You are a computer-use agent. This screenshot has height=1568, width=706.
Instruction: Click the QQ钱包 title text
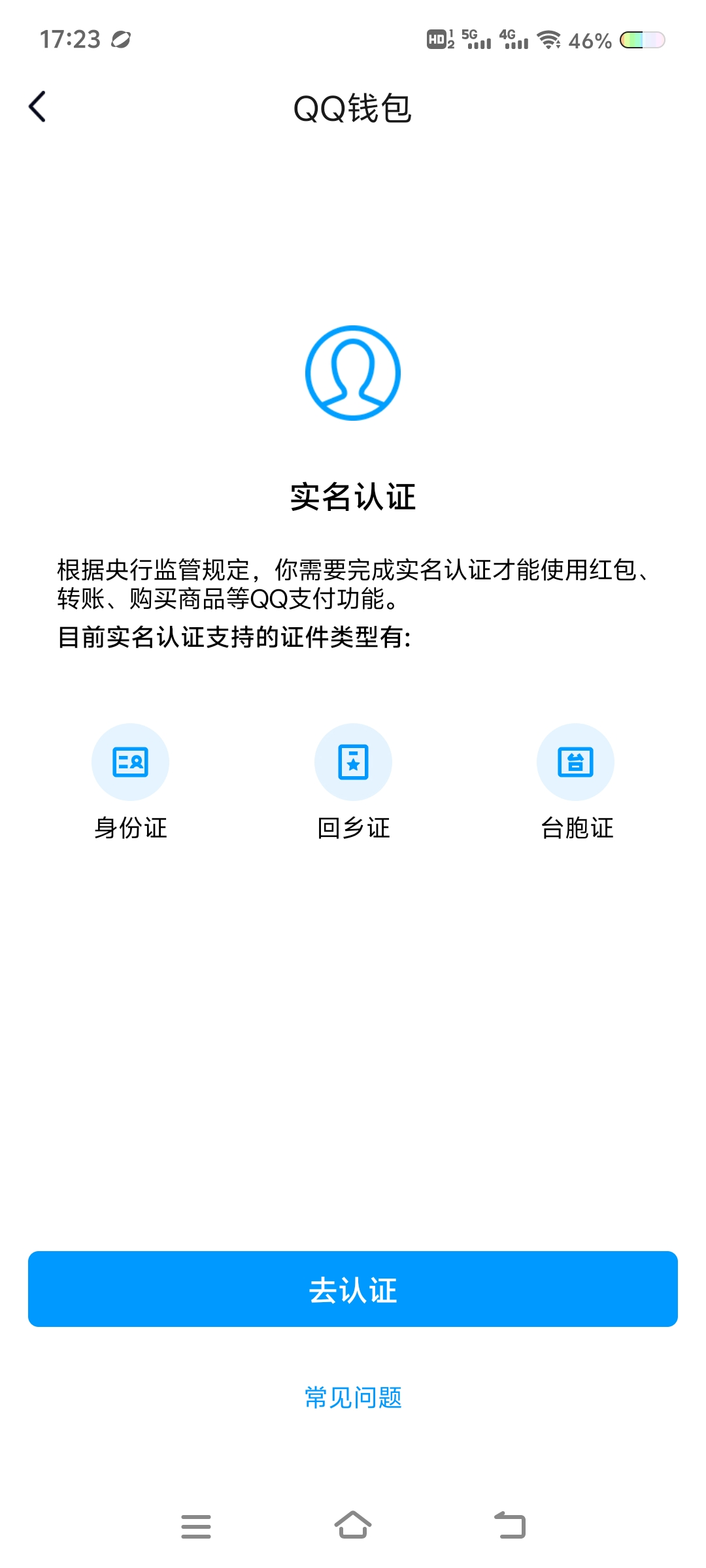(353, 106)
